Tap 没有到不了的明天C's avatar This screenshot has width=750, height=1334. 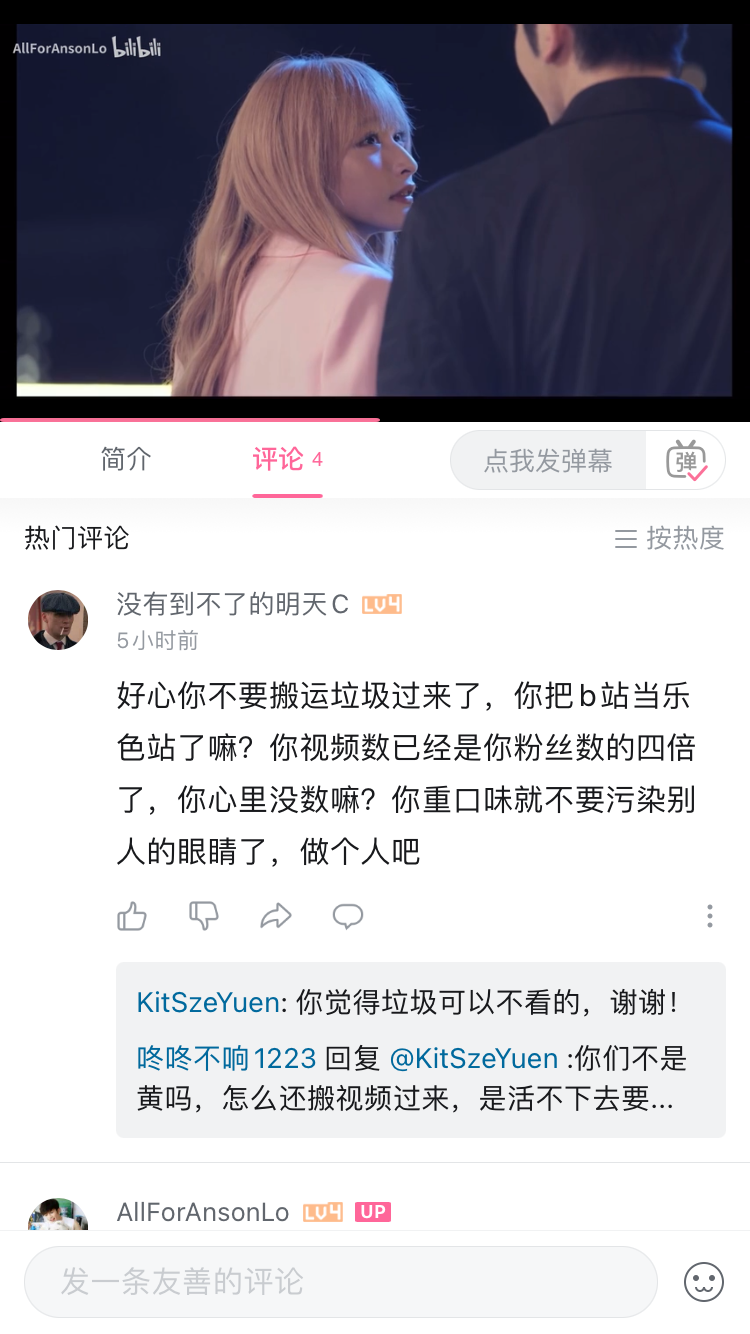pyautogui.click(x=57, y=619)
